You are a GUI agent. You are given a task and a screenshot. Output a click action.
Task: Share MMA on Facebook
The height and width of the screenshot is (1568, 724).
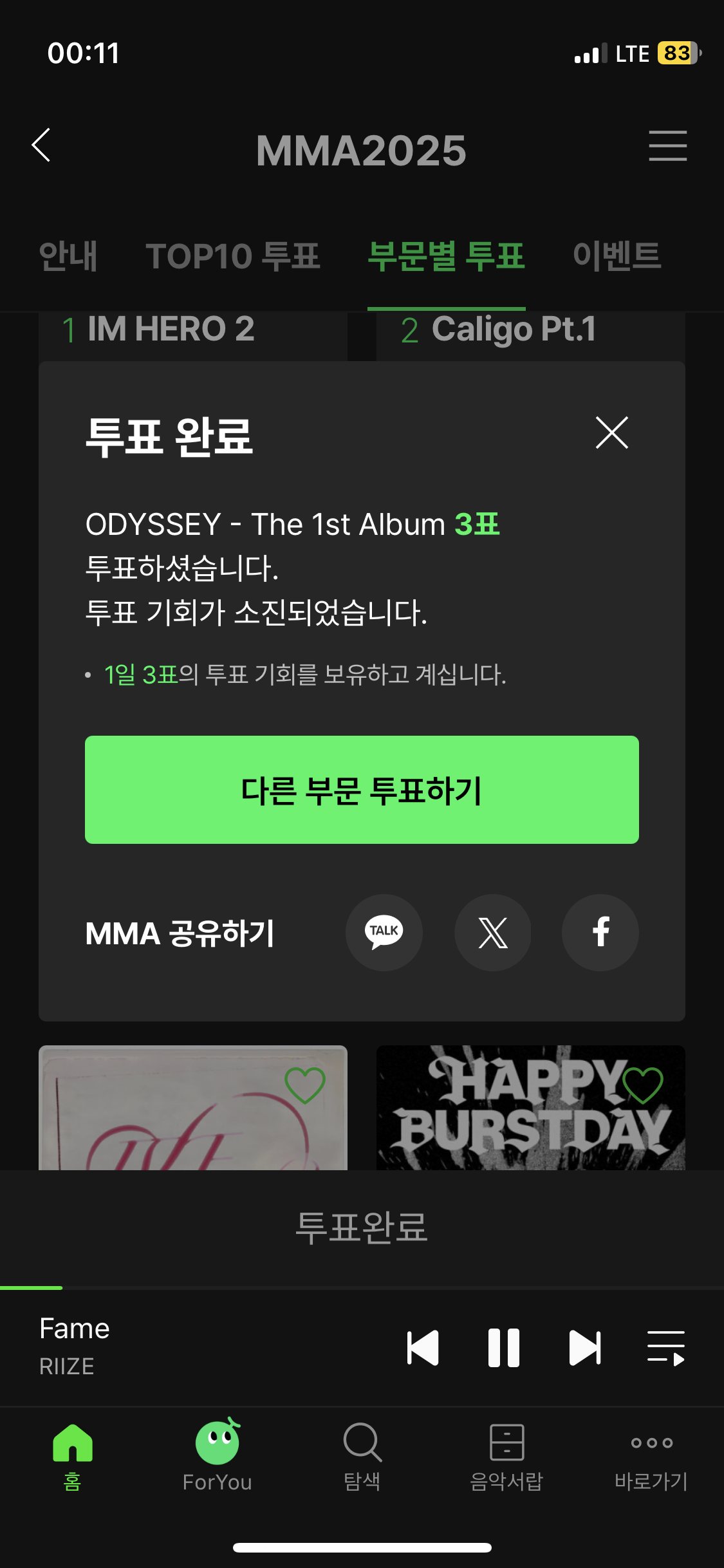pos(600,933)
